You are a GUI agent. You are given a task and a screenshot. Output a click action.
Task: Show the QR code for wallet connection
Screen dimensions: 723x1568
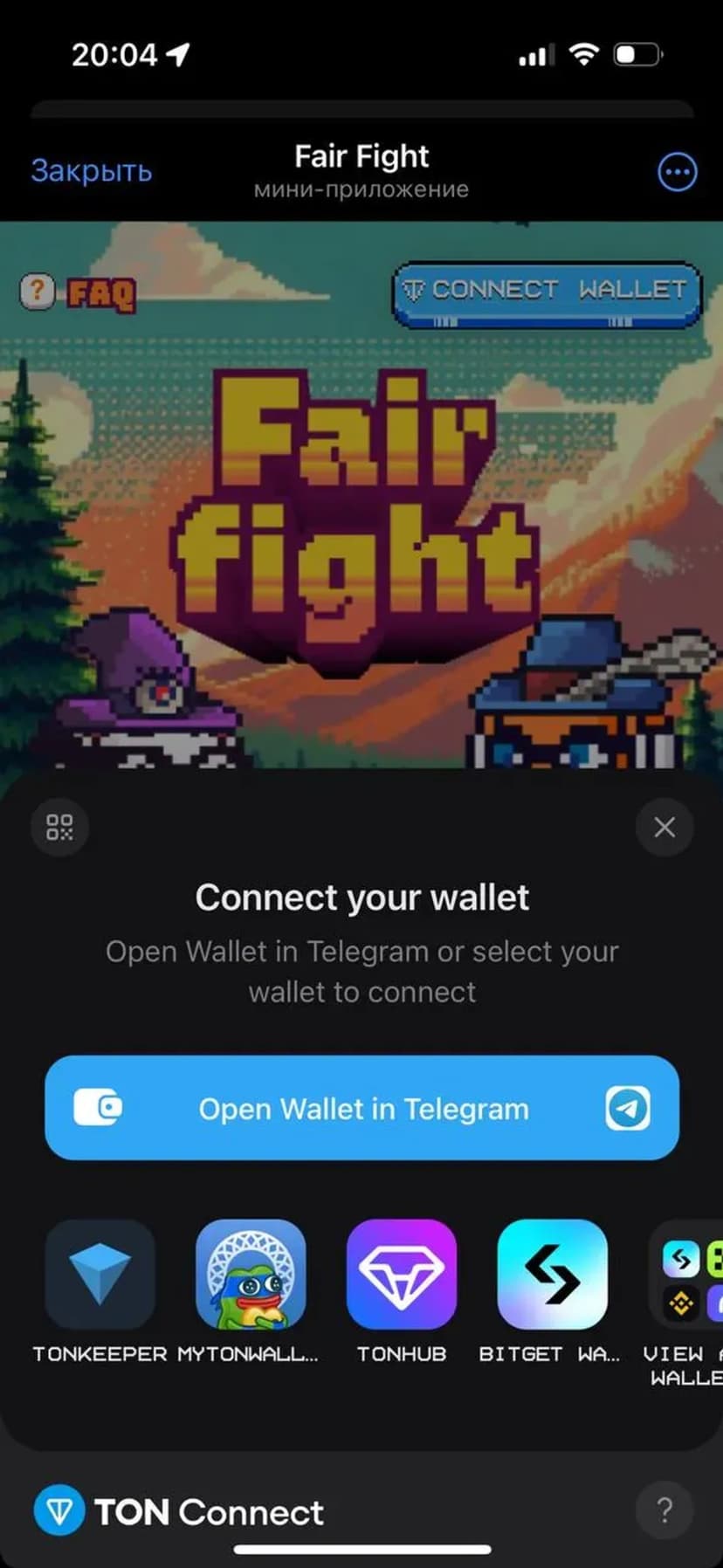tap(59, 827)
